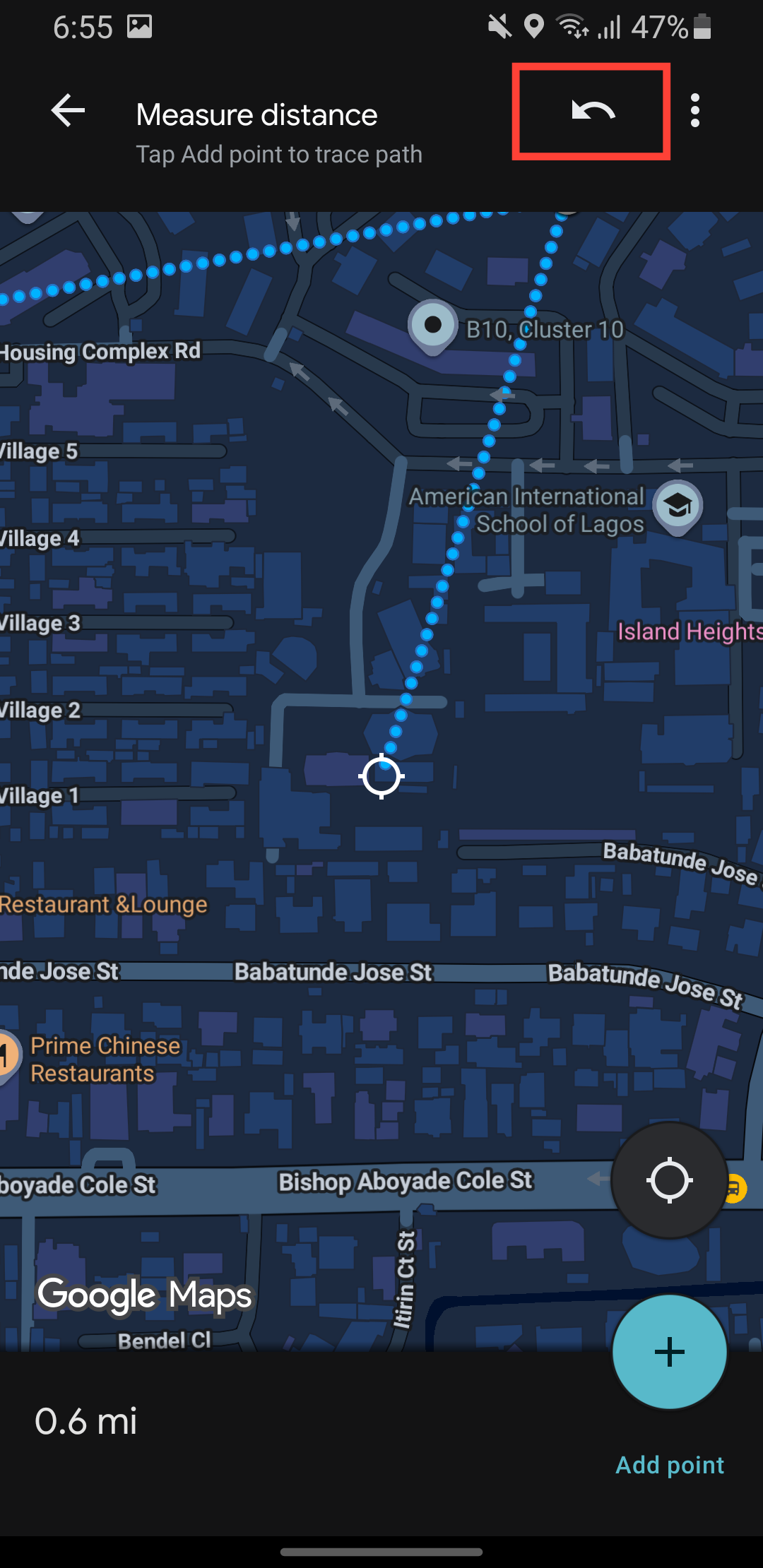Open the three-dot overflow menu
Image resolution: width=763 pixels, height=1568 pixels.
coord(695,111)
